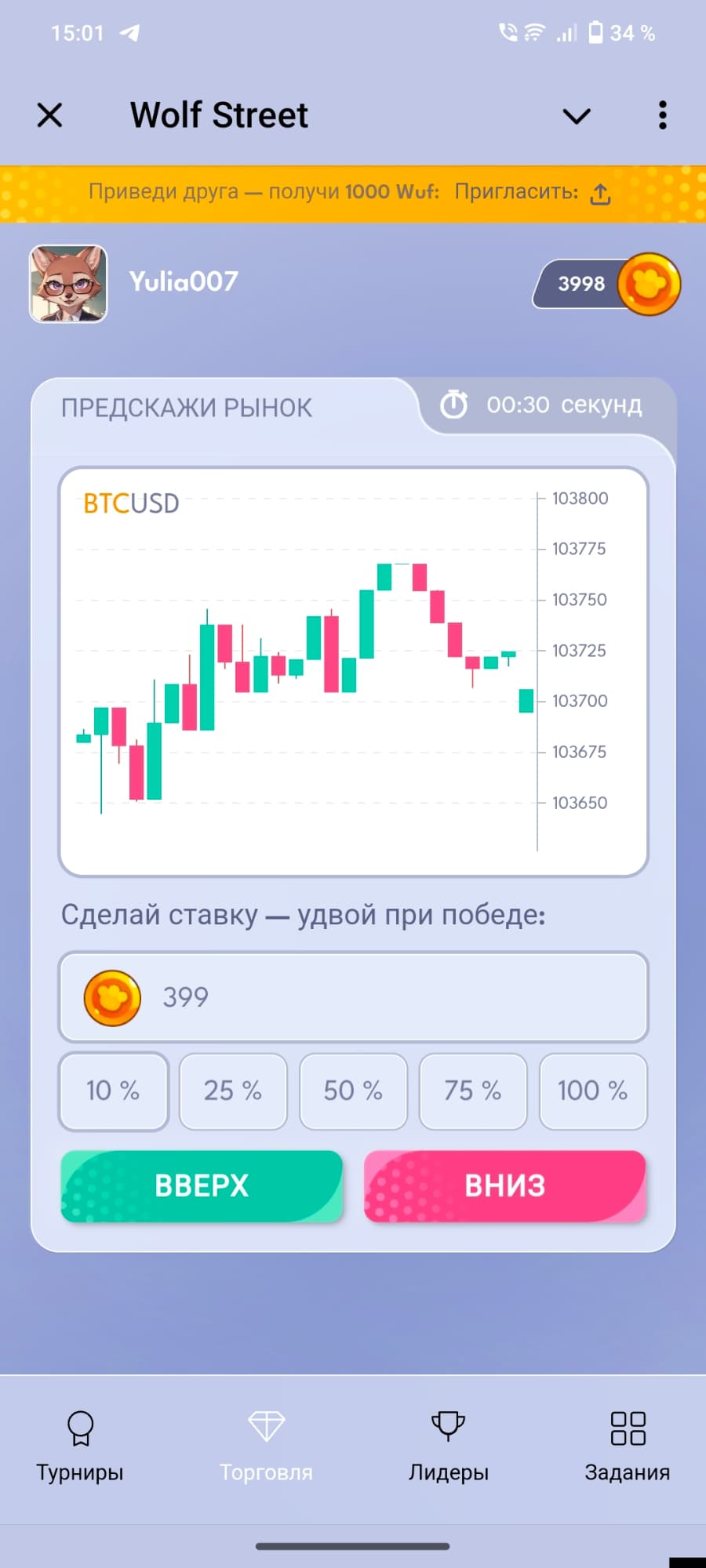Choose the 50 % bet option

click(x=353, y=1091)
